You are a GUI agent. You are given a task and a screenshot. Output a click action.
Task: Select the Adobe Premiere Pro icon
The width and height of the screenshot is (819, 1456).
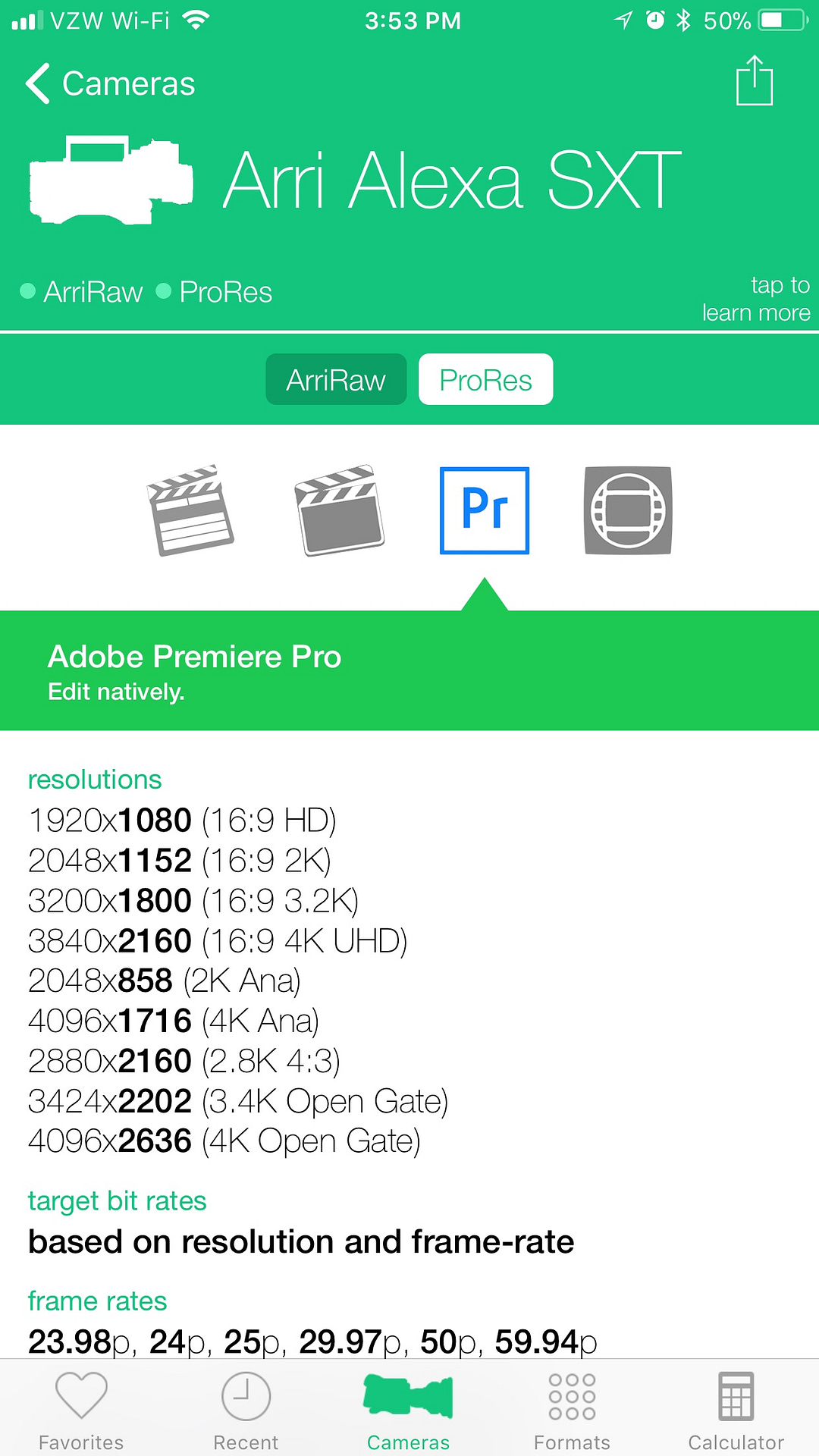click(x=485, y=510)
